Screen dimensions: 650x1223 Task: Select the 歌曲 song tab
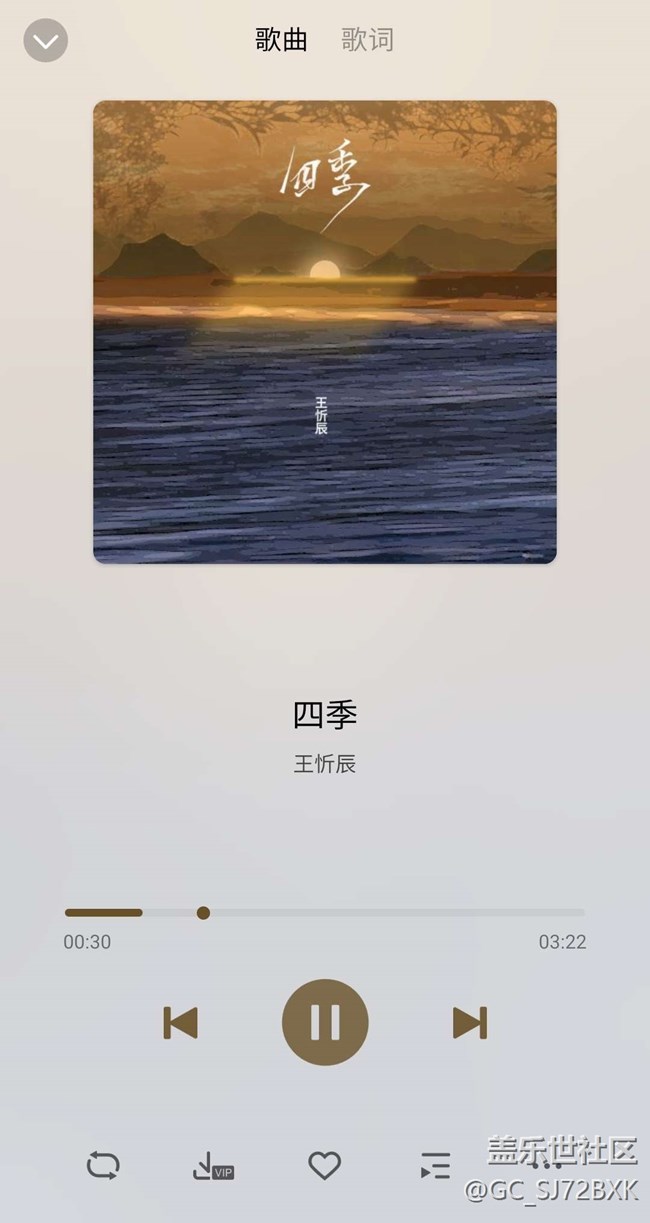tap(281, 40)
